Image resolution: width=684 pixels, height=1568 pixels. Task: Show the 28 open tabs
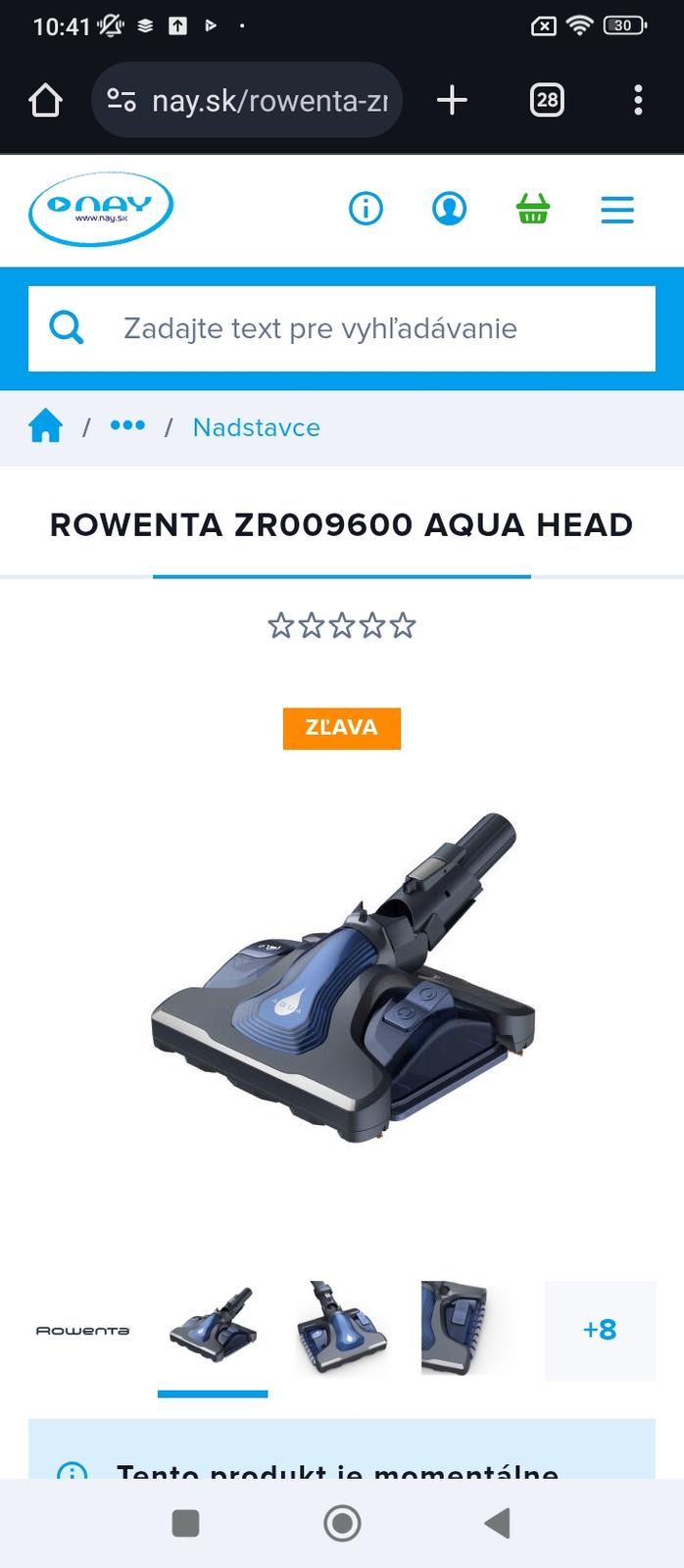pos(547,100)
